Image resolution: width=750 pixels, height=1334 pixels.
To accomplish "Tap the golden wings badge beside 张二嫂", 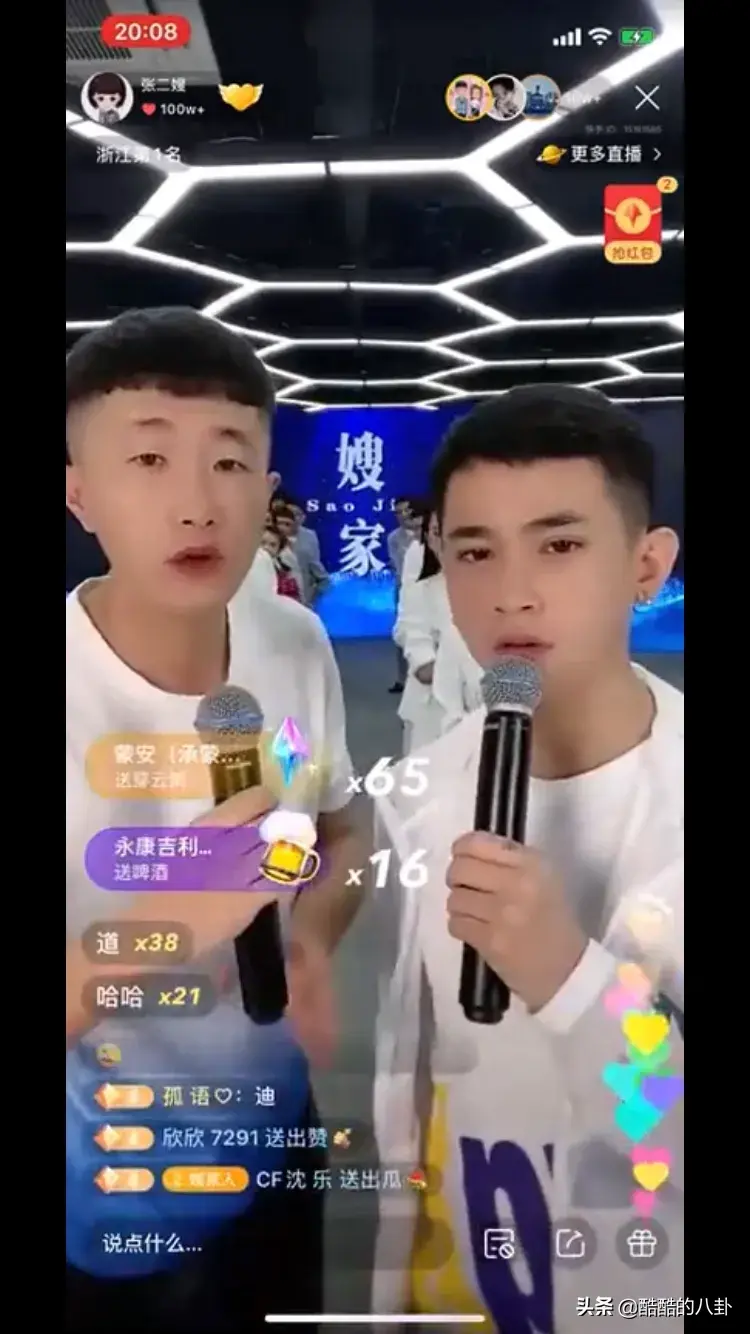I will click(240, 97).
